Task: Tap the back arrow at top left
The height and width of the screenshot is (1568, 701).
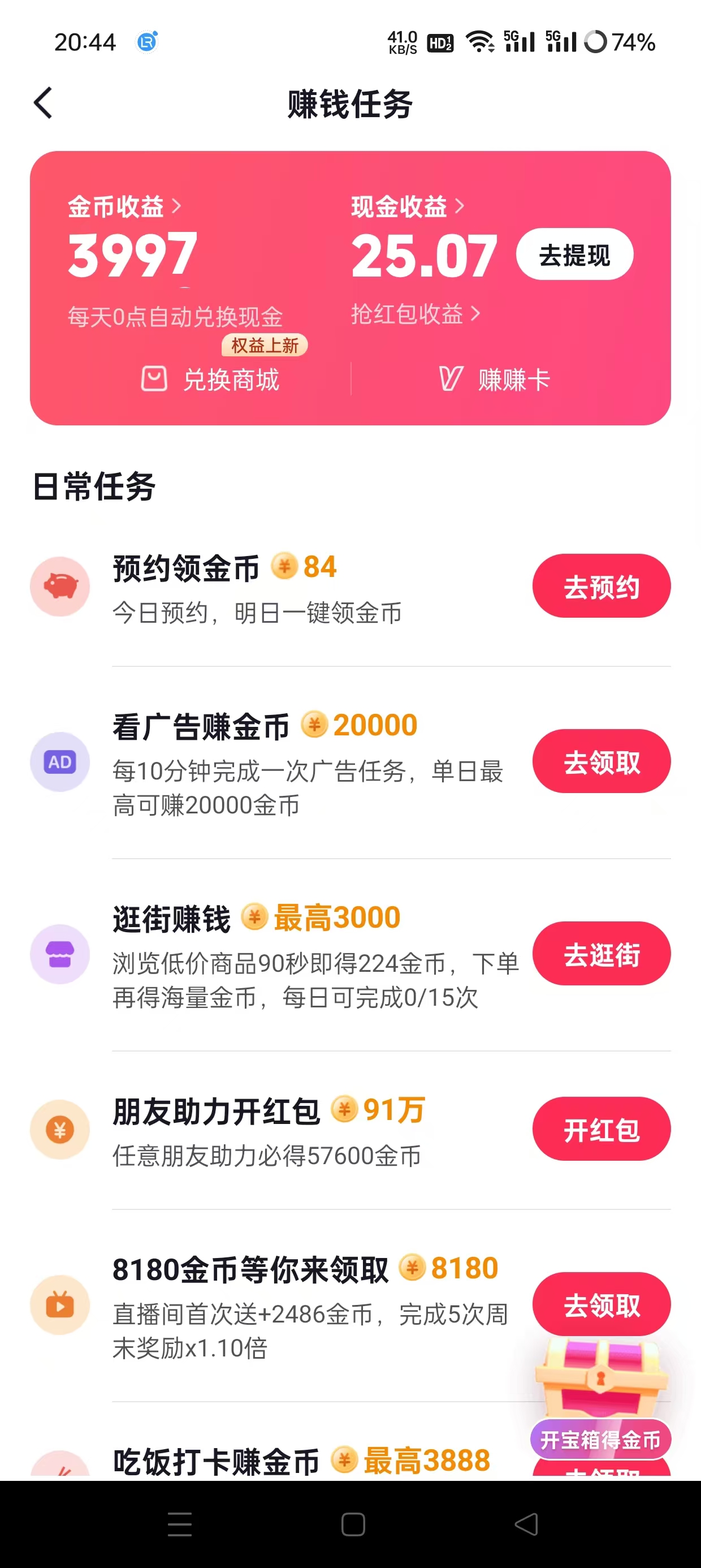Action: (42, 102)
